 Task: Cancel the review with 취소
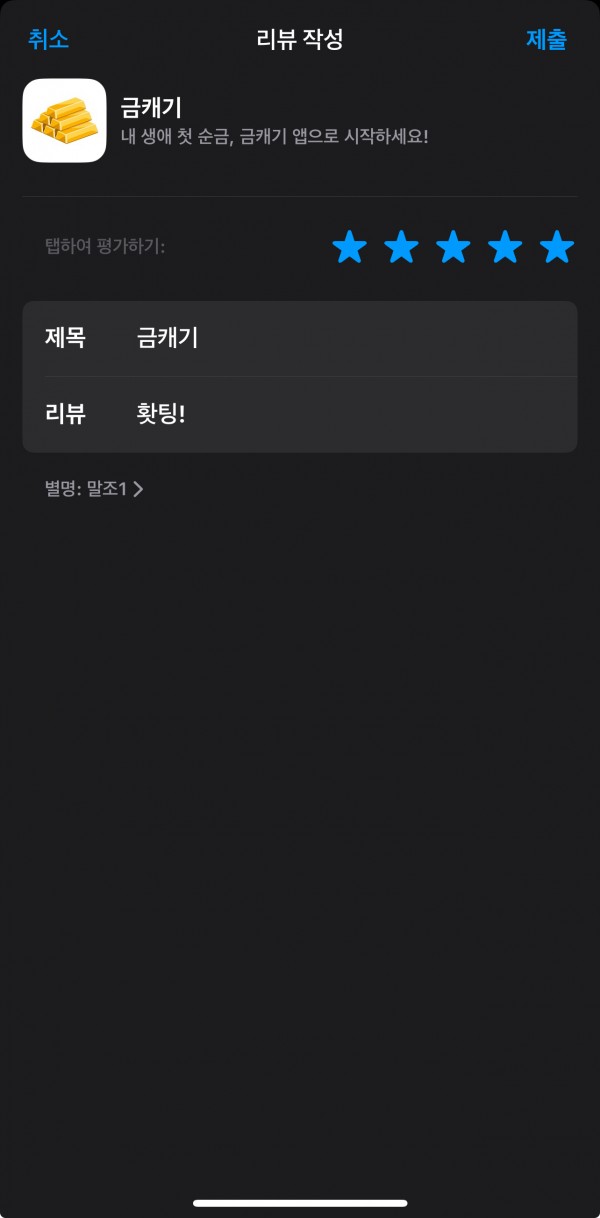48,40
